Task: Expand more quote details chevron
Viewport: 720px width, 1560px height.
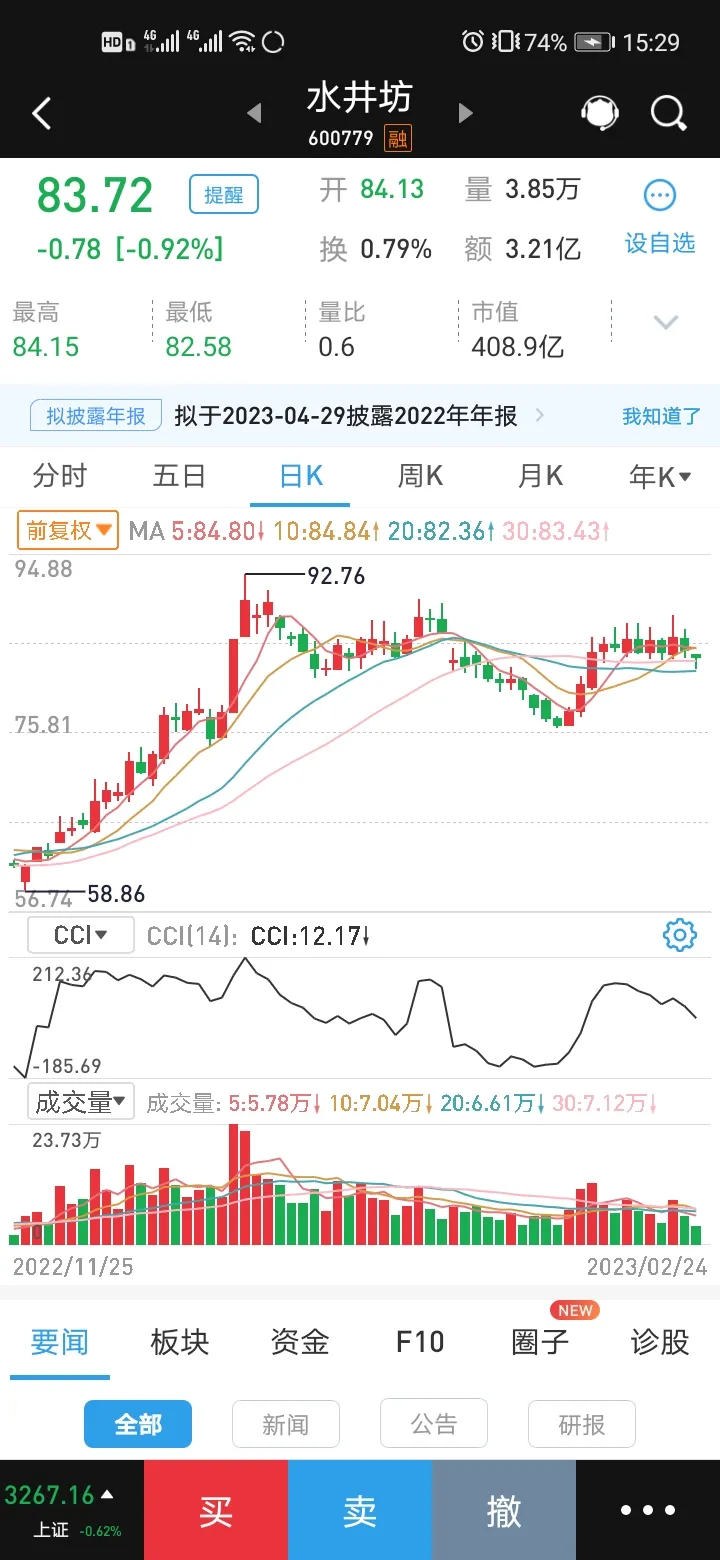Action: tap(666, 322)
